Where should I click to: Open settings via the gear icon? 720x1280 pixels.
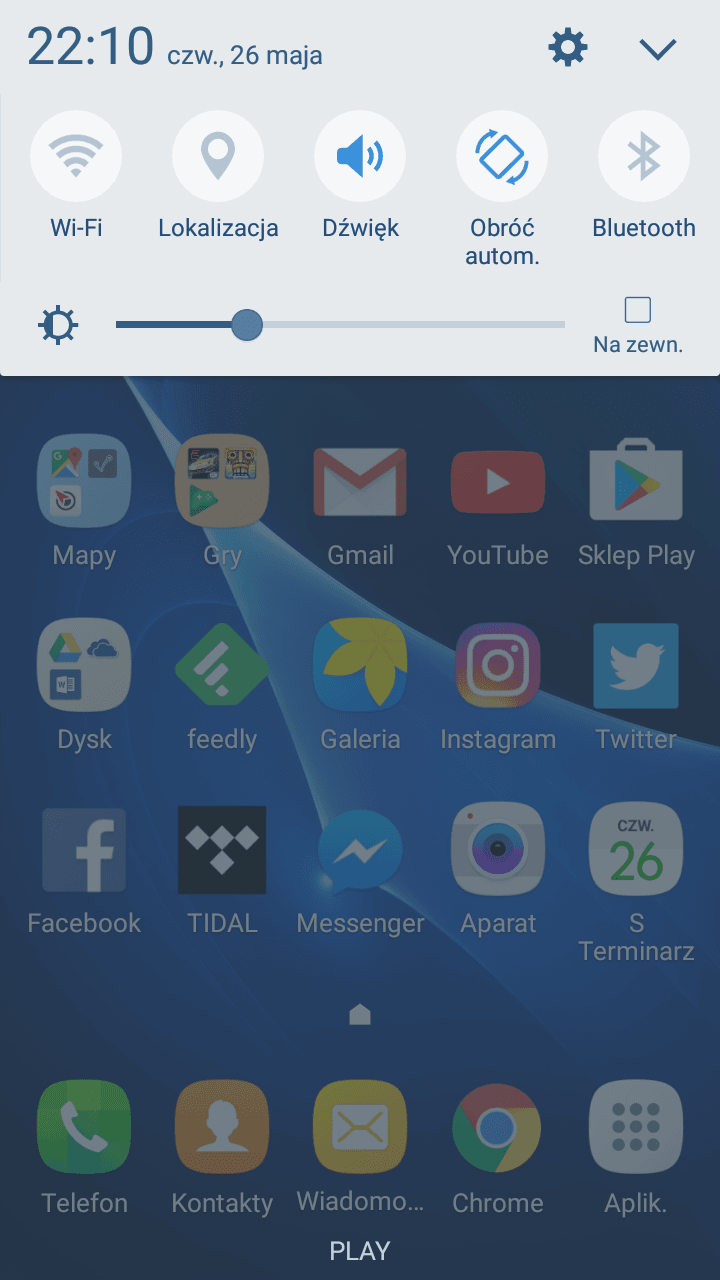point(568,47)
